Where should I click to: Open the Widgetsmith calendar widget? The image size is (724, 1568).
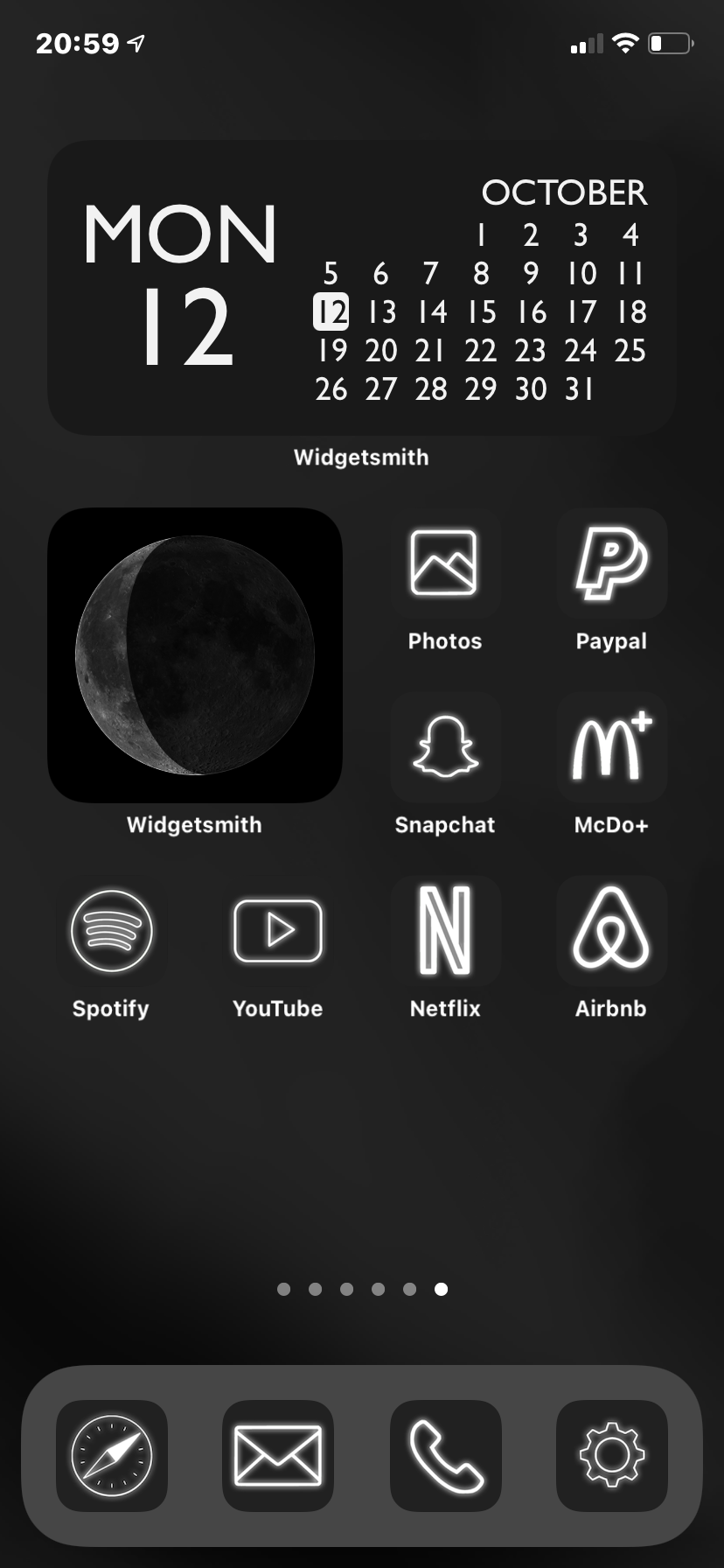(361, 288)
